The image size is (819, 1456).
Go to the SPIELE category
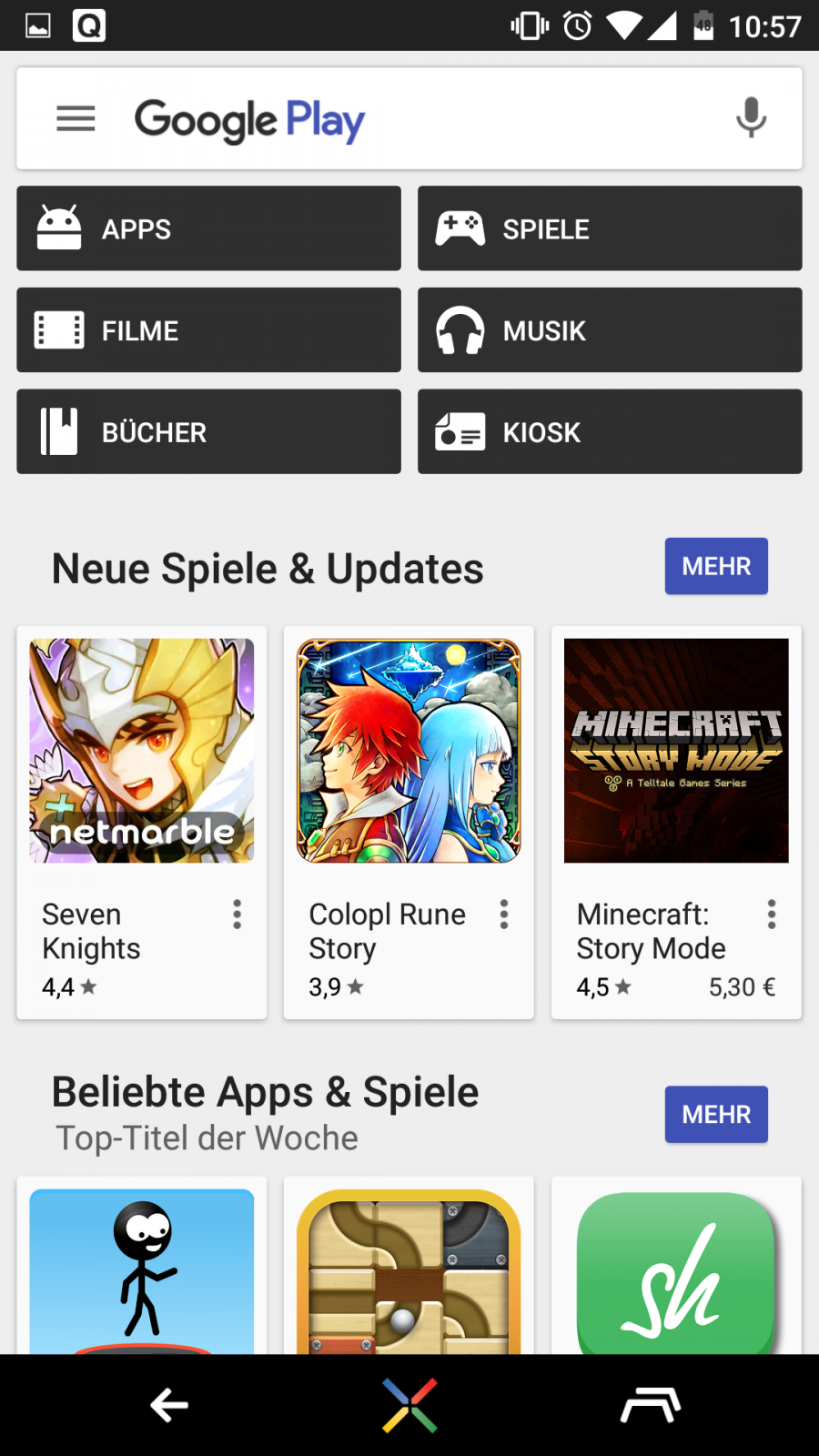point(610,228)
